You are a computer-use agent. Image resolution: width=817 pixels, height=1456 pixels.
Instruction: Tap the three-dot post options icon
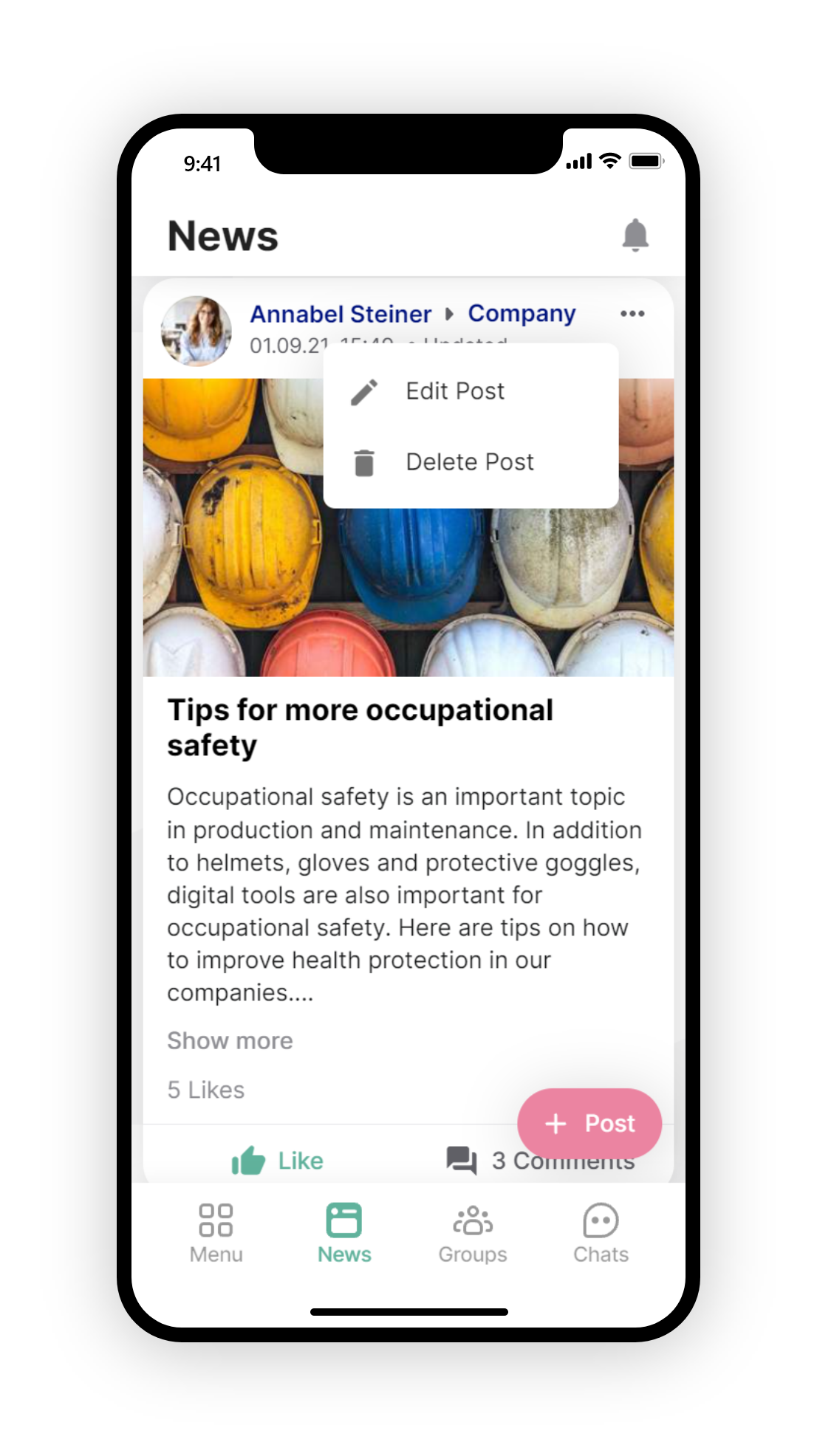click(x=632, y=314)
